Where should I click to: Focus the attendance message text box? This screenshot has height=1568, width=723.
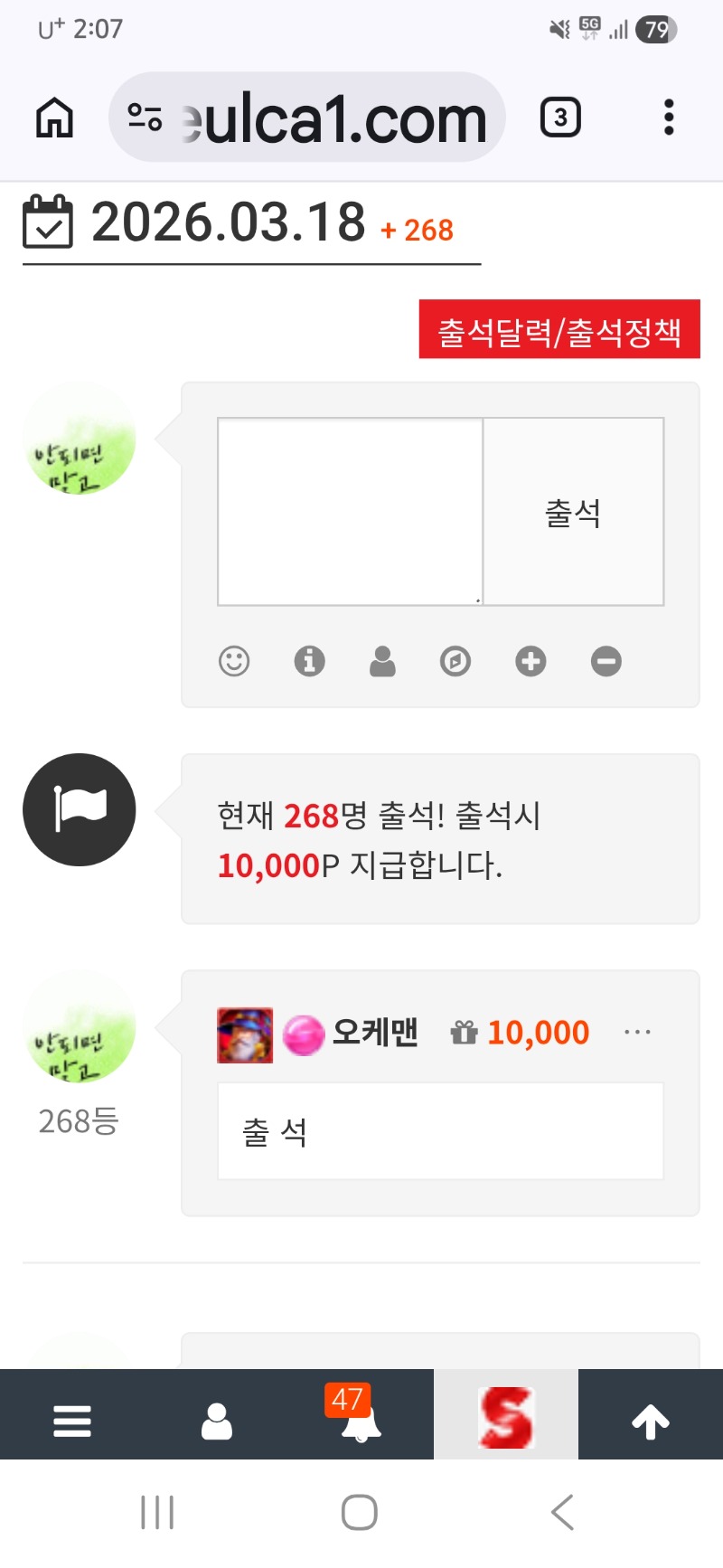tap(350, 511)
